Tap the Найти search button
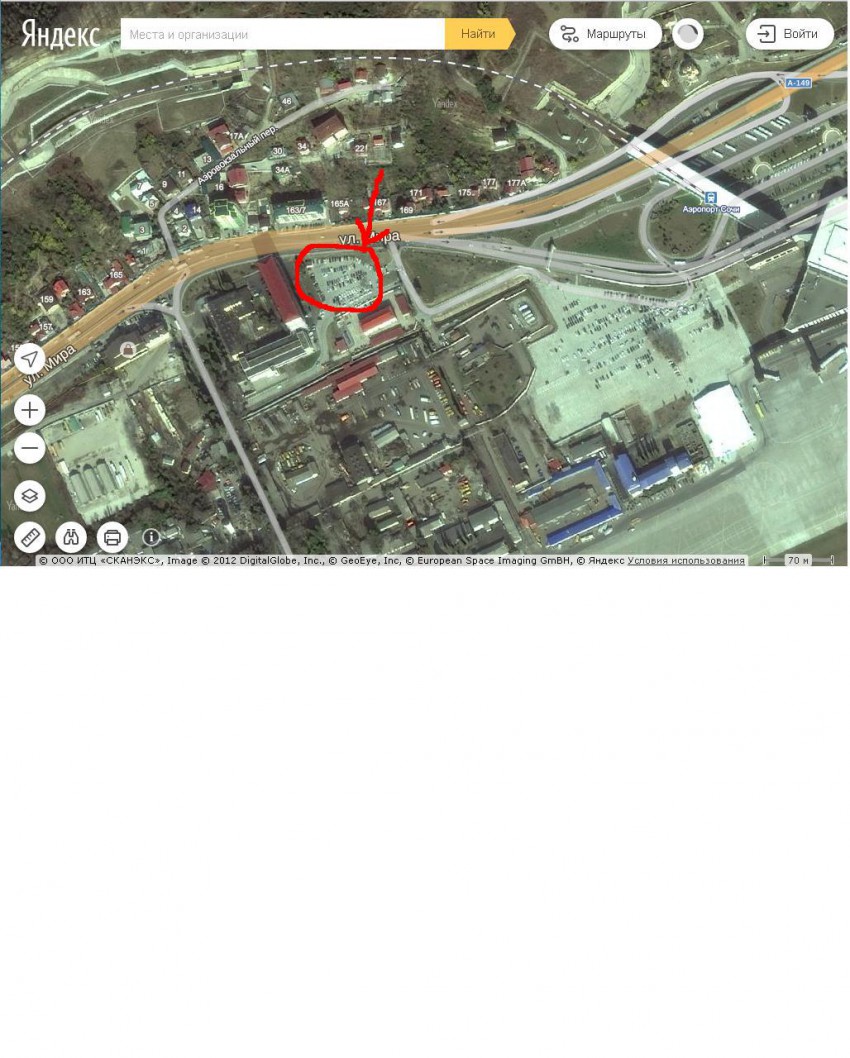The width and height of the screenshot is (850, 1058). point(478,34)
